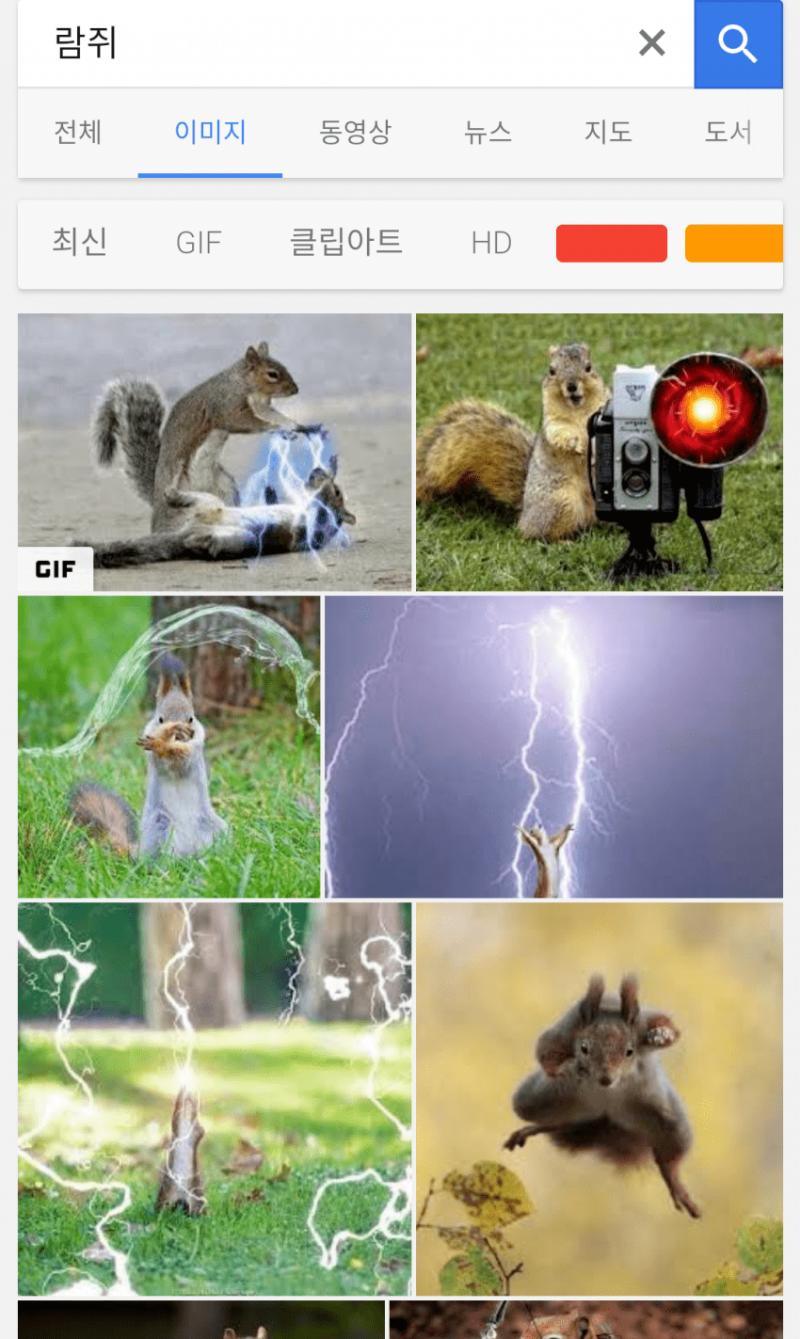The height and width of the screenshot is (1339, 800).
Task: Switch to the 도서 tab
Action: (728, 132)
